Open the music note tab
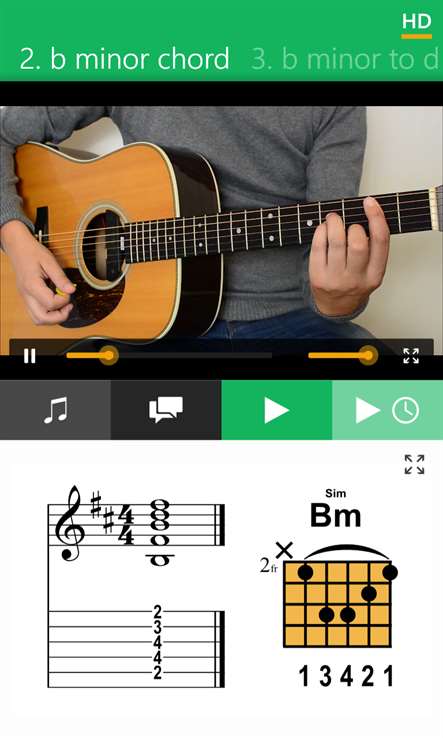This screenshot has width=443, height=738. [56, 410]
